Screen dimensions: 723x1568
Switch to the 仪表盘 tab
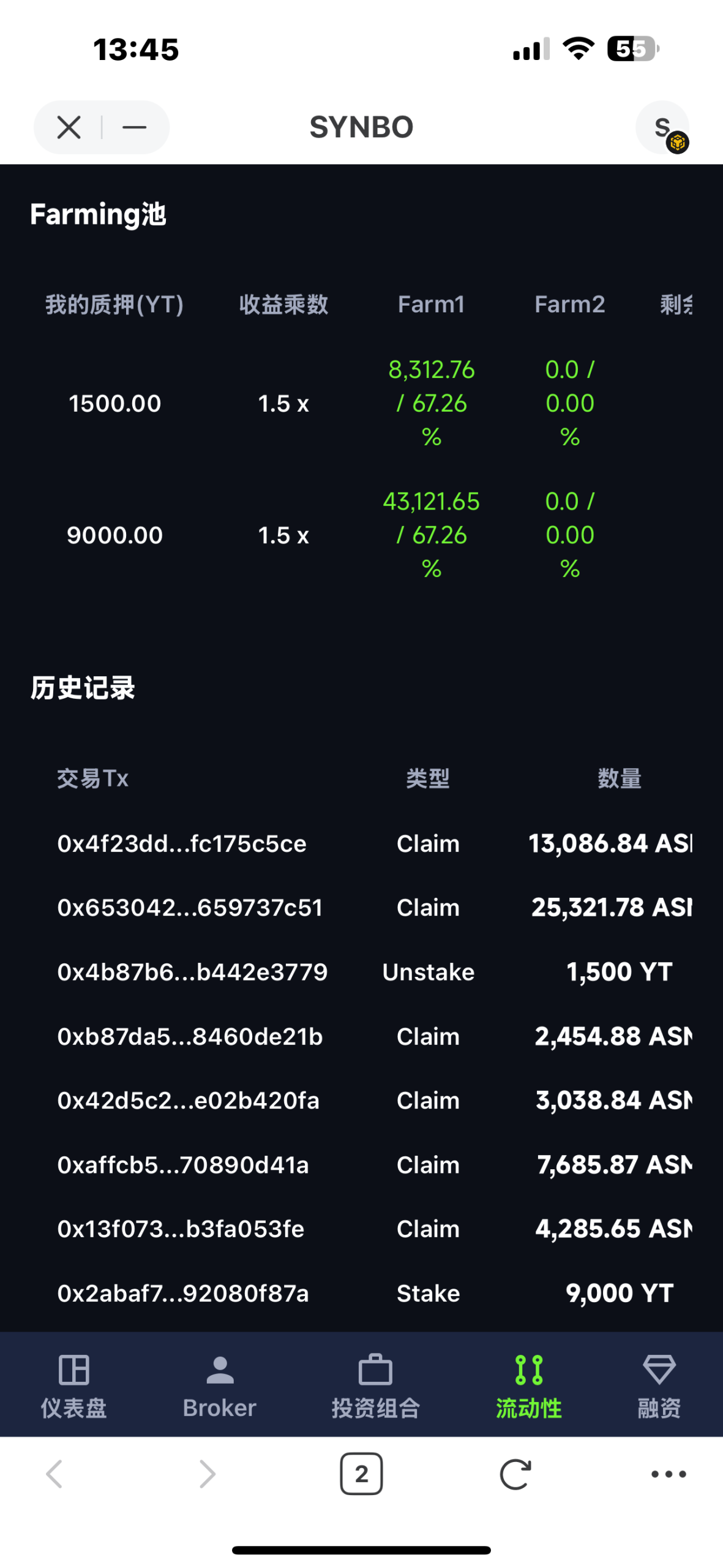click(x=73, y=1385)
